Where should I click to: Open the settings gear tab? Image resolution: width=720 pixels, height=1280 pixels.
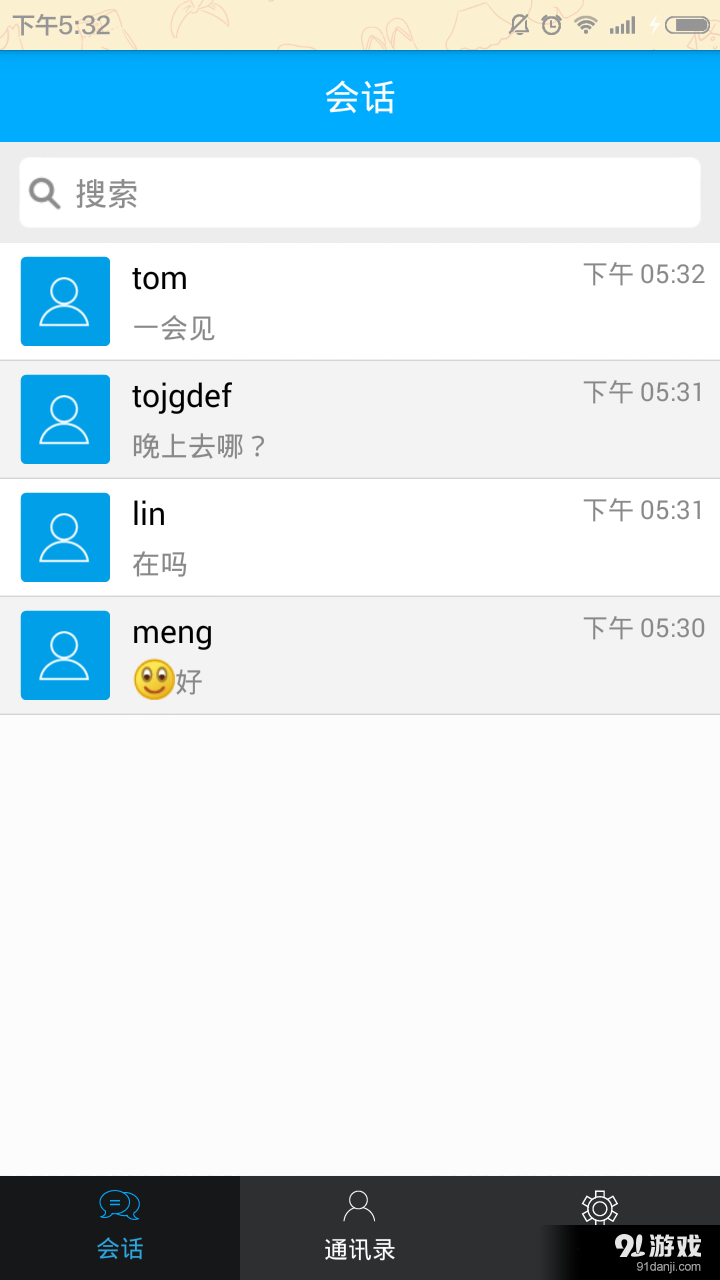[600, 1210]
